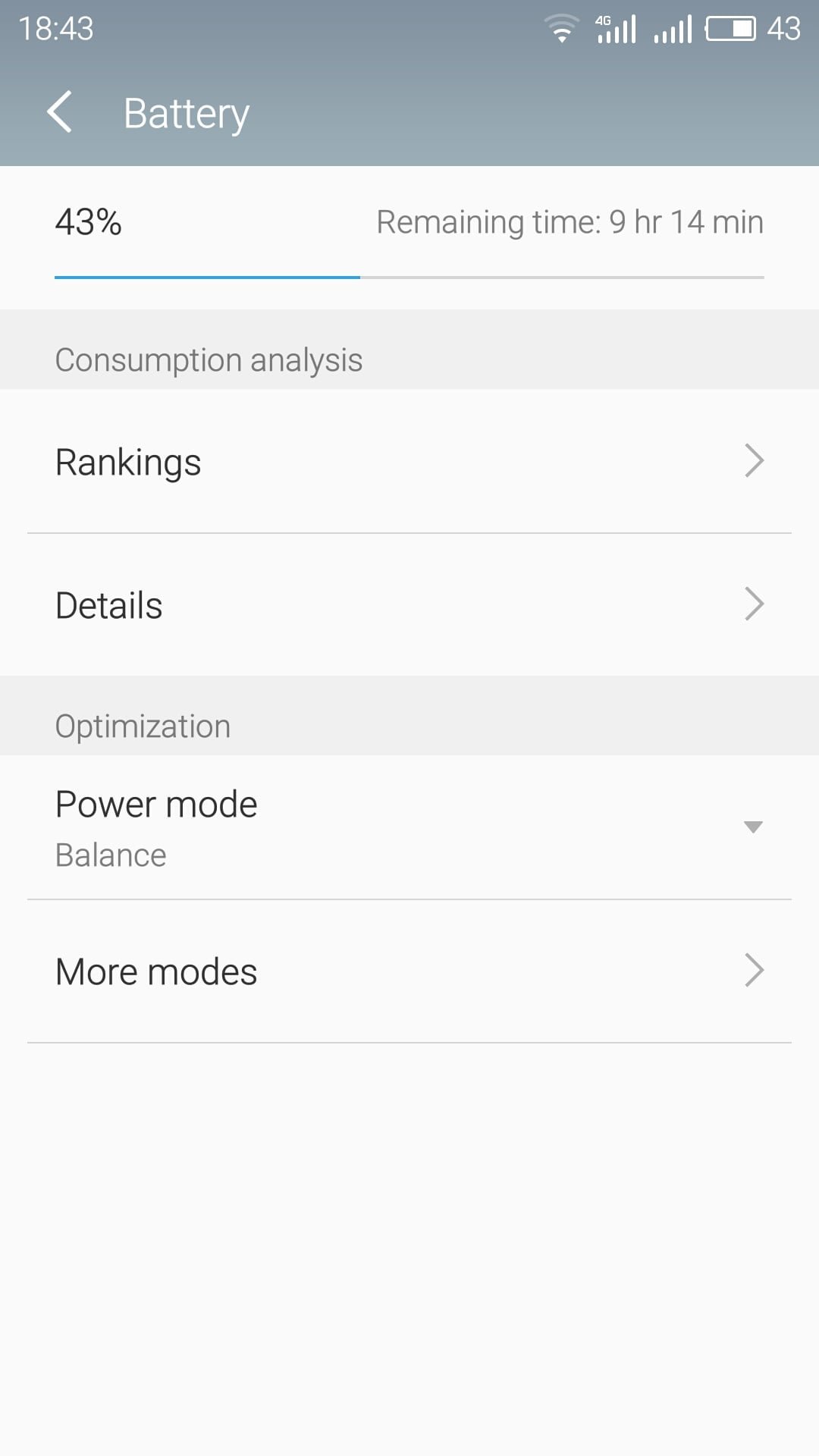The image size is (819, 1456).
Task: Open the Rankings consumption list
Action: [x=409, y=462]
